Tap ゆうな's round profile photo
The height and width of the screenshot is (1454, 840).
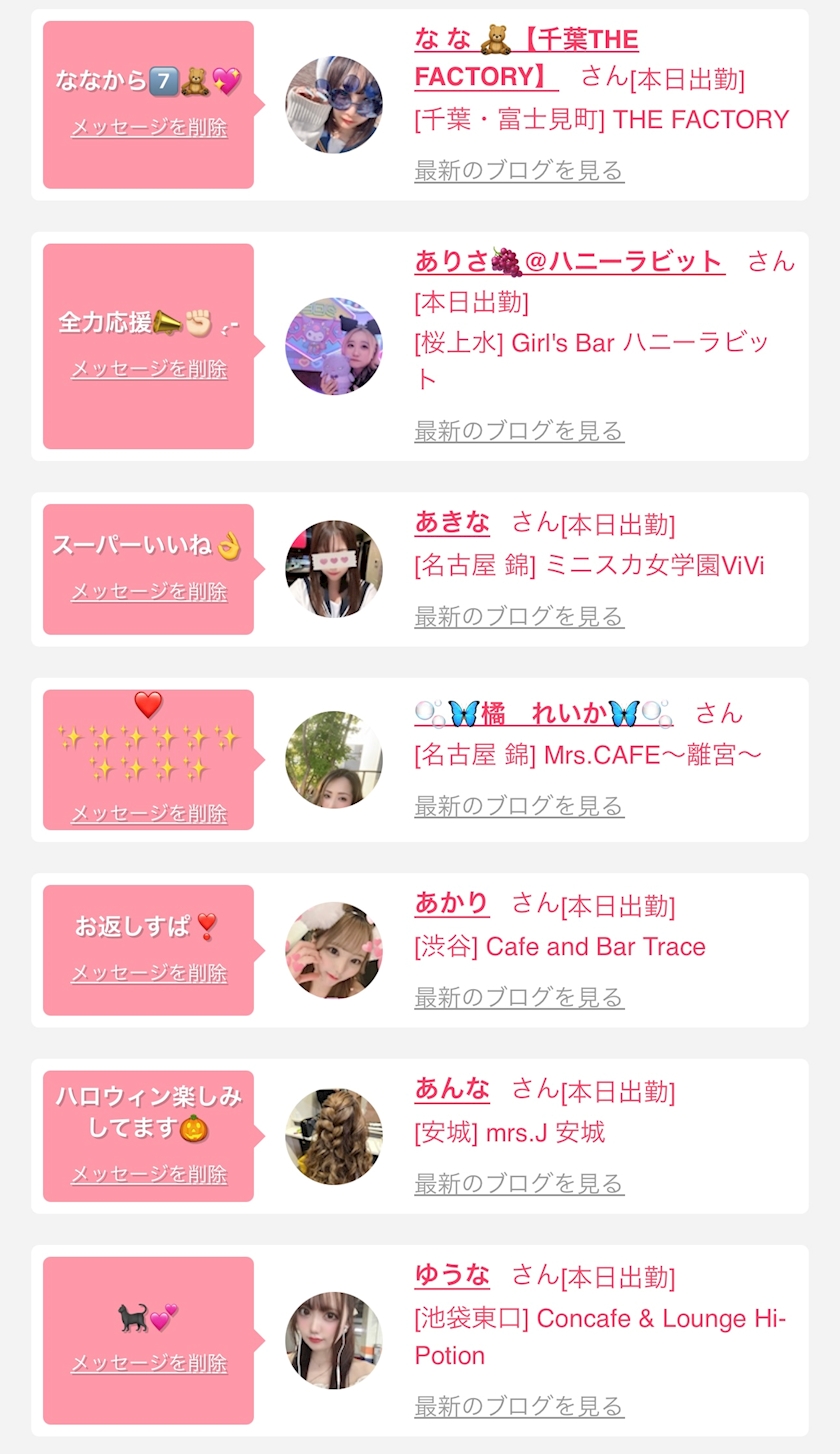pyautogui.click(x=334, y=1340)
